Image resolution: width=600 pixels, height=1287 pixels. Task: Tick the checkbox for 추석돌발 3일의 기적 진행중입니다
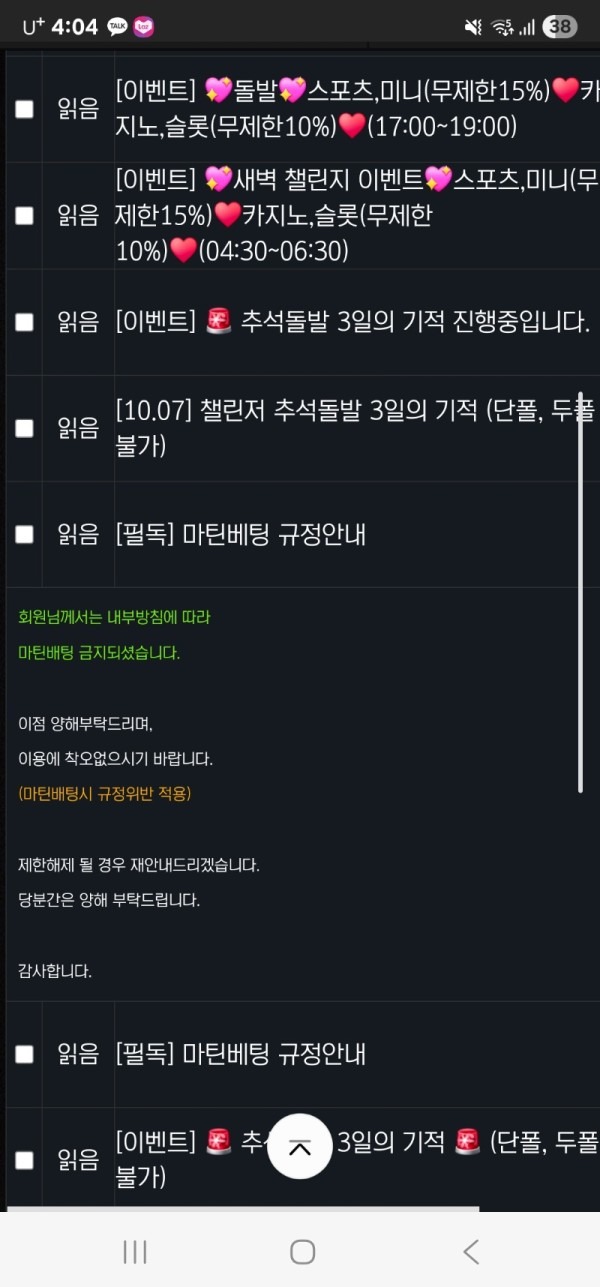coord(24,322)
